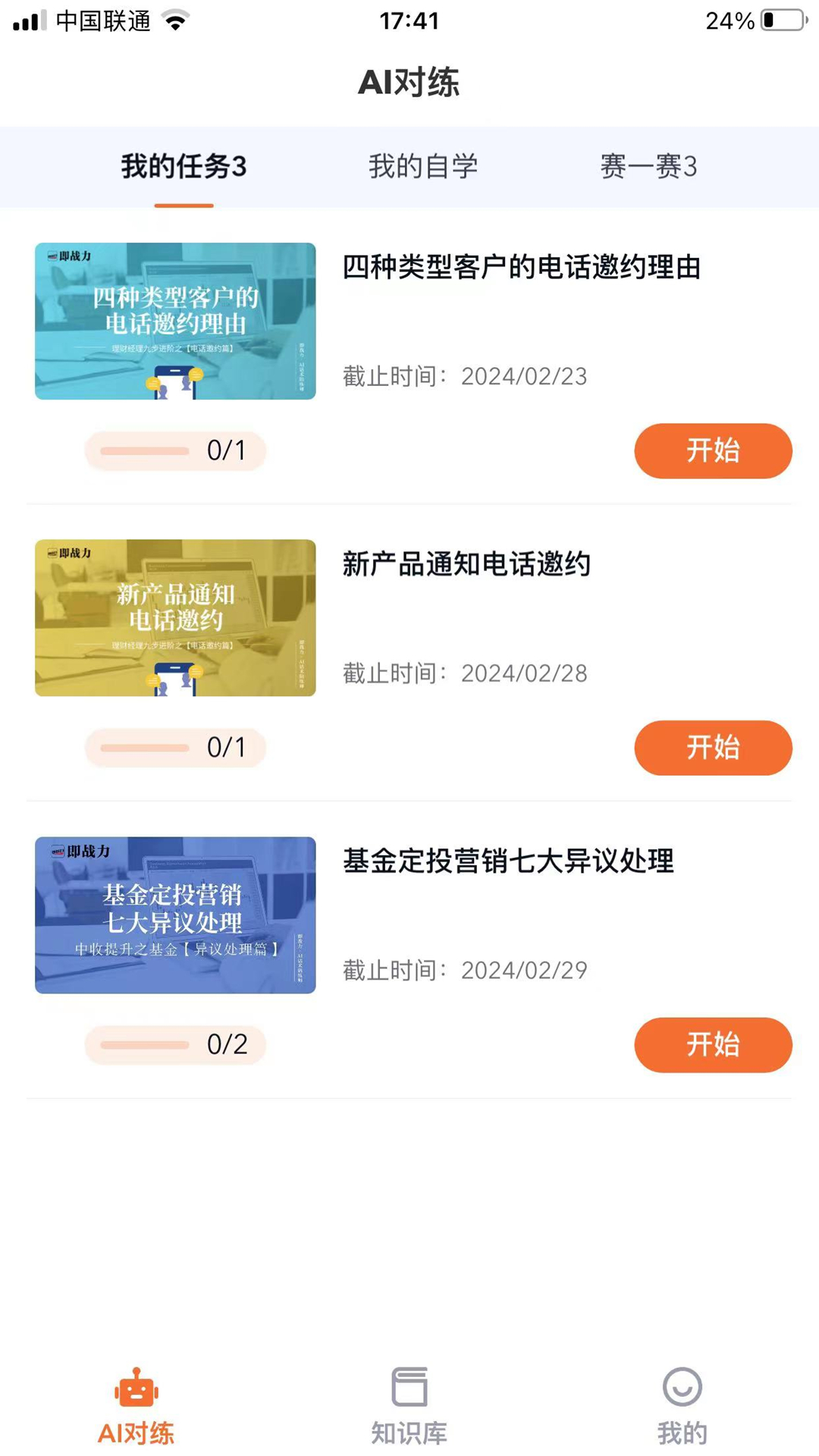Open the 赛一赛 tab

pos(648,166)
